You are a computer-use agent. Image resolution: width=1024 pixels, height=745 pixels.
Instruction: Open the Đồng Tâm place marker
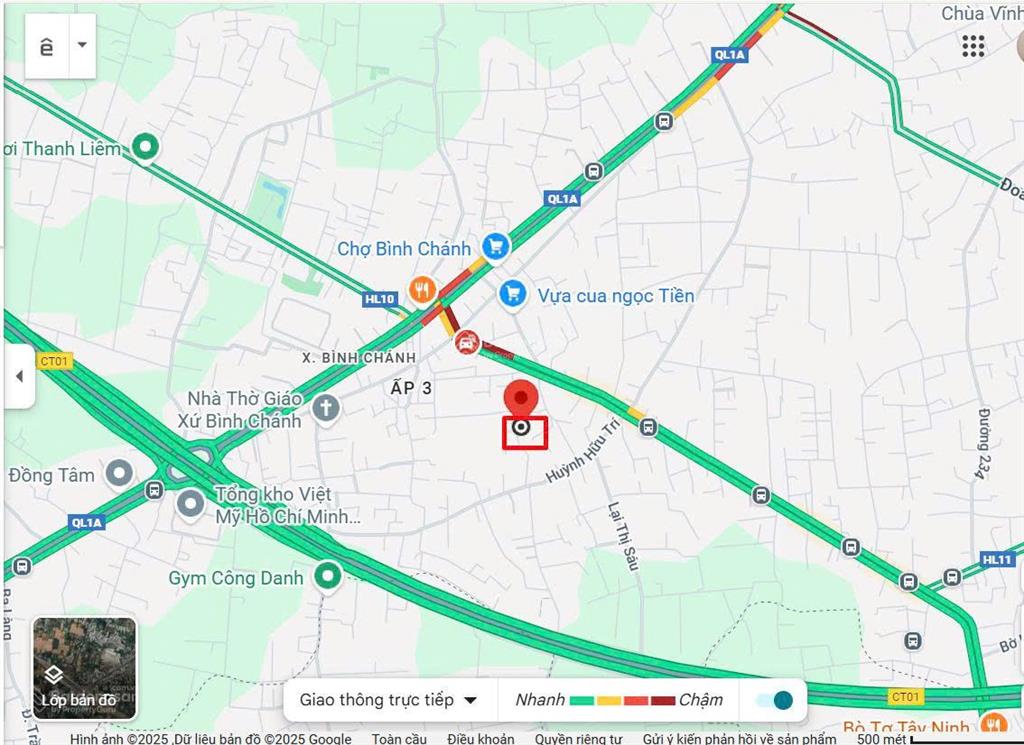click(x=121, y=473)
